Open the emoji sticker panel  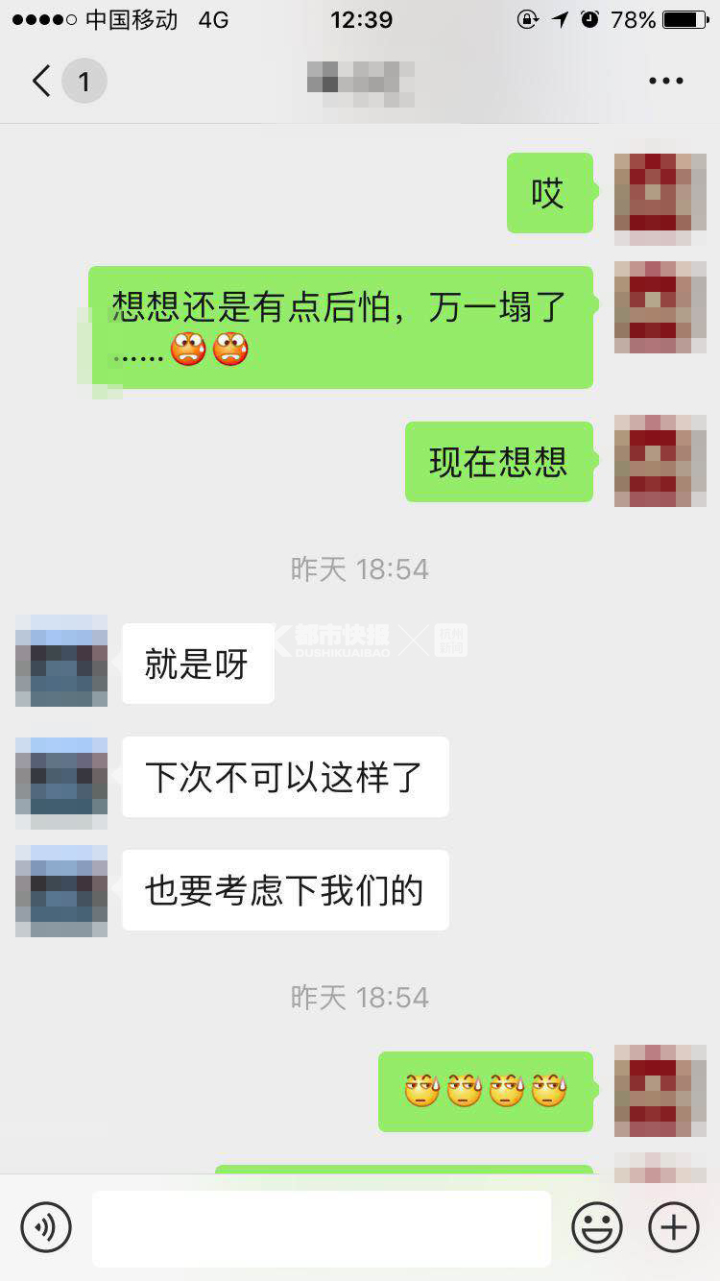coord(597,1227)
